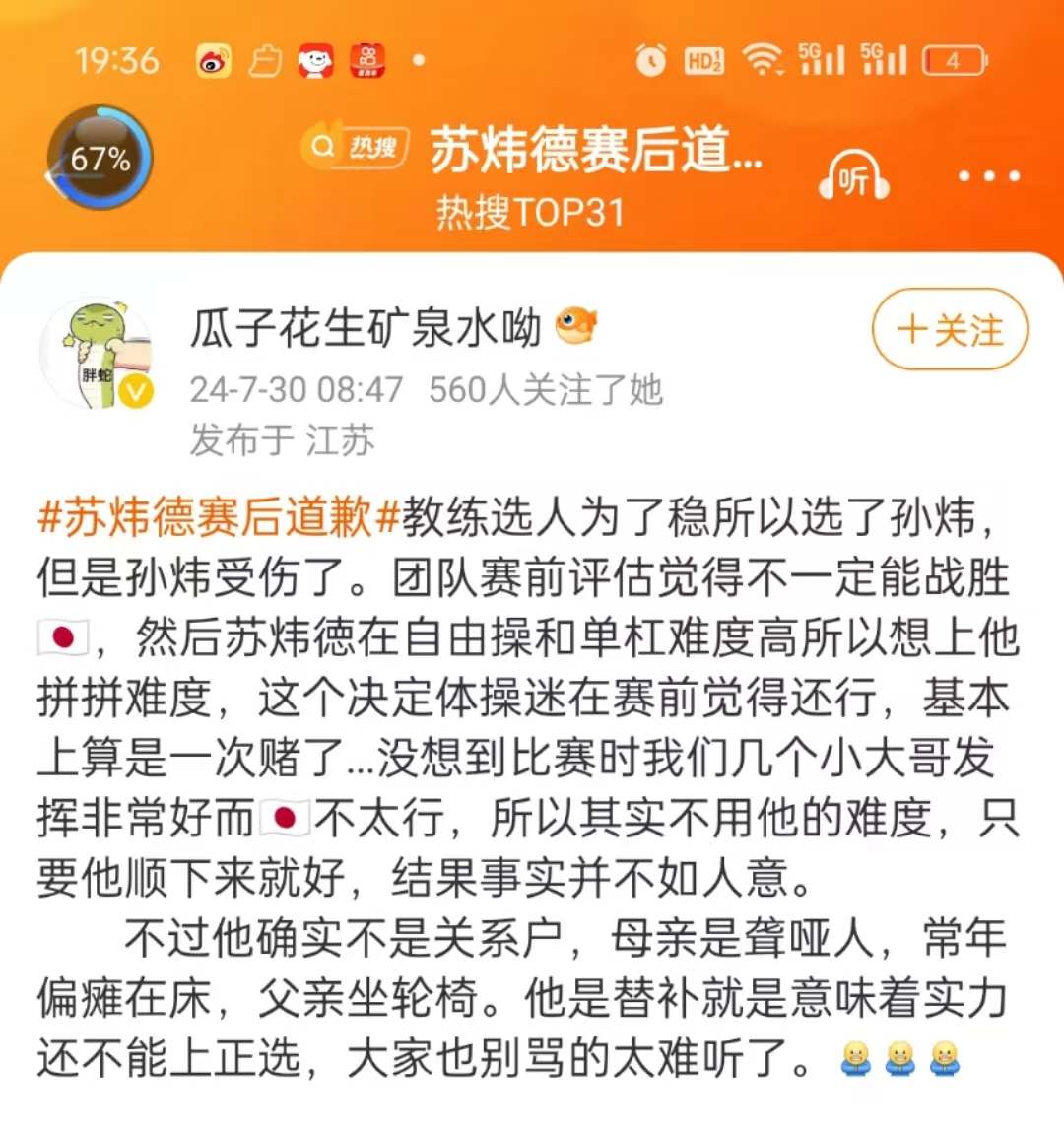
Task: Follow 瓜子花生矿泉水呦 with +关注
Action: click(x=950, y=330)
